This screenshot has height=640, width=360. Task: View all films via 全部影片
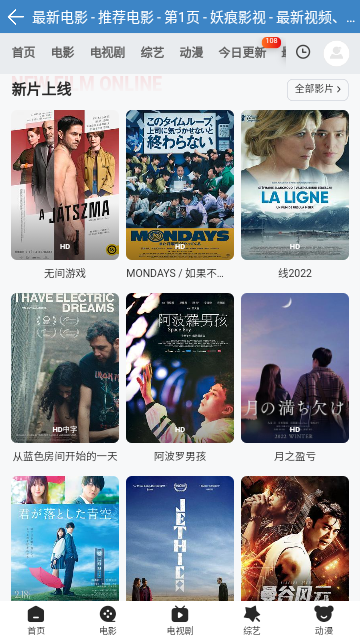click(318, 89)
